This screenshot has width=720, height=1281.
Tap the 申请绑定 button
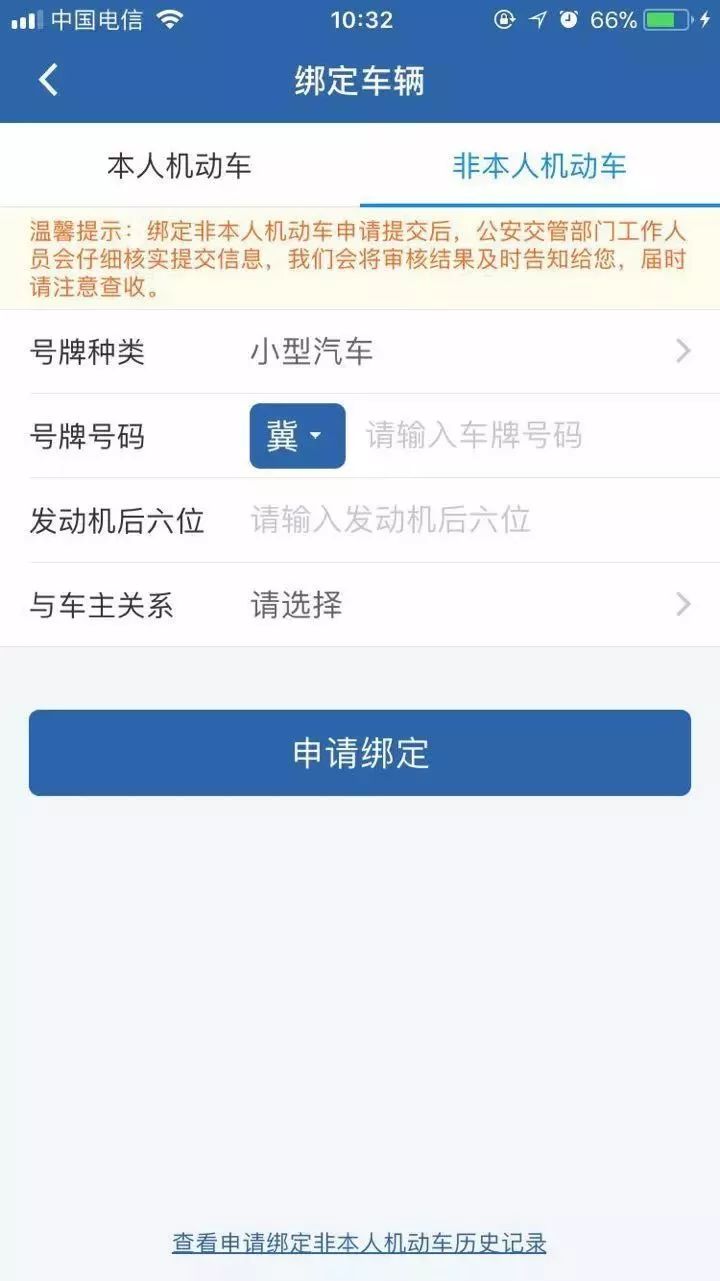click(x=360, y=753)
